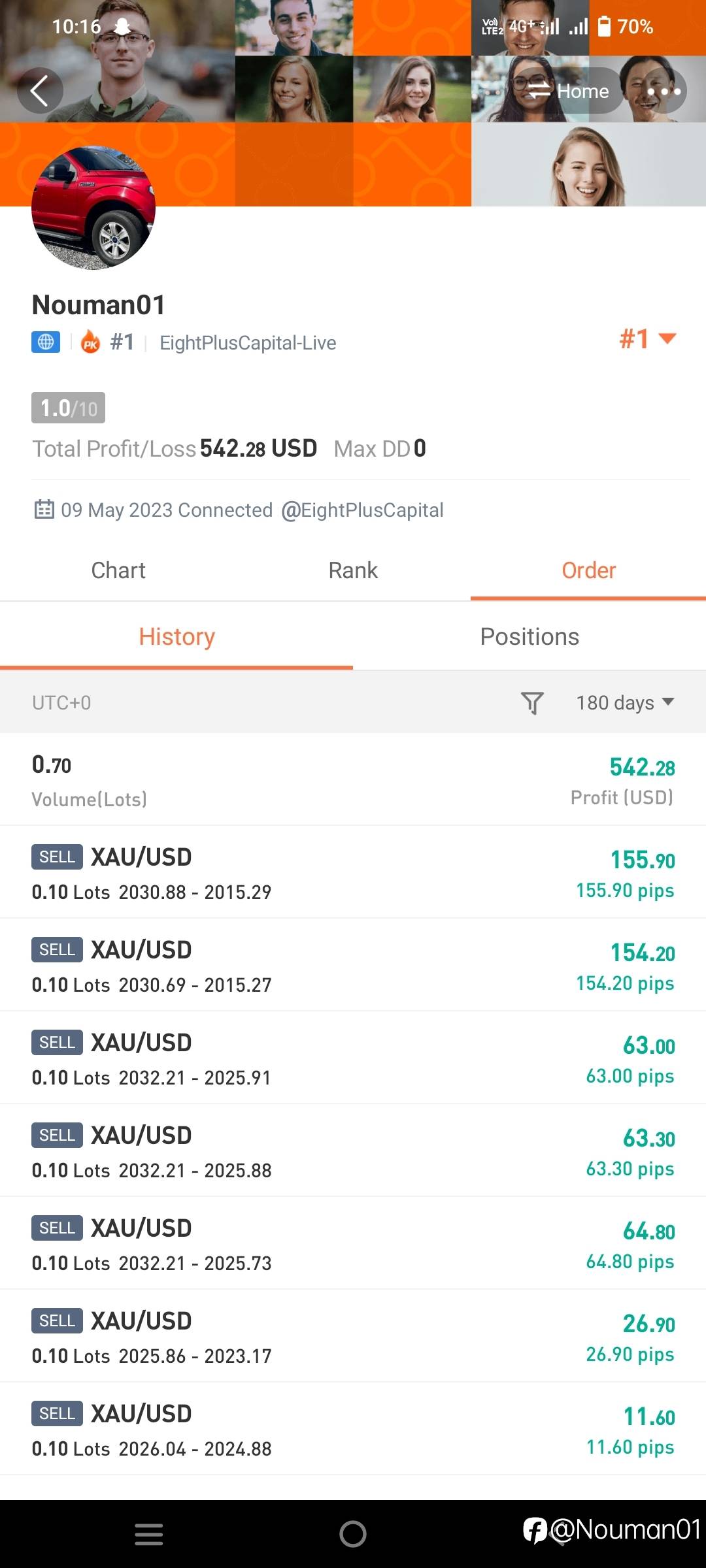Image resolution: width=706 pixels, height=1568 pixels.
Task: Open the system recent apps button
Action: pyautogui.click(x=149, y=1534)
